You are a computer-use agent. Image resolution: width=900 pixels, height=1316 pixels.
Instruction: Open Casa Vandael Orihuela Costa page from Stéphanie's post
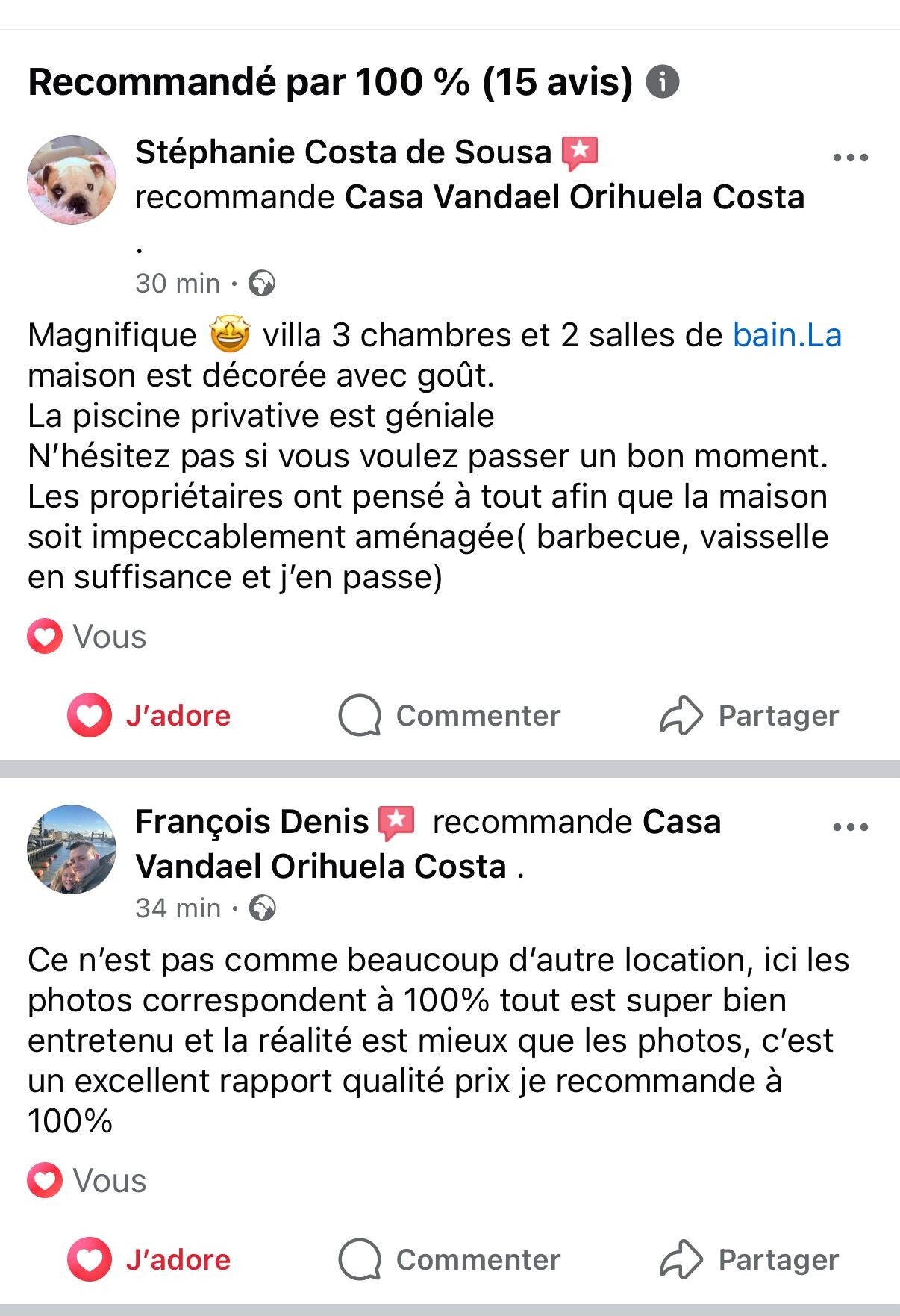click(574, 197)
